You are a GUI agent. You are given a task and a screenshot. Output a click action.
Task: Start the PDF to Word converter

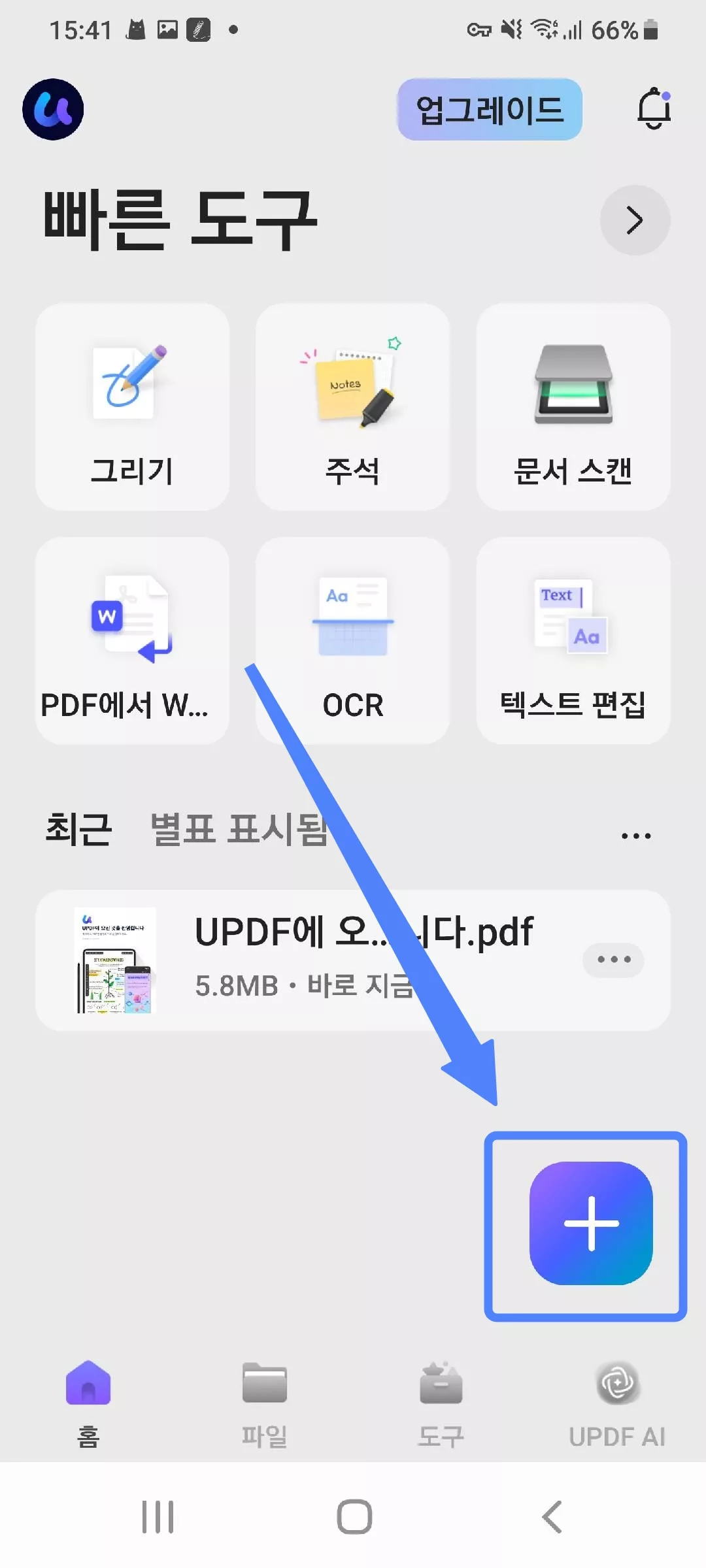(131, 640)
